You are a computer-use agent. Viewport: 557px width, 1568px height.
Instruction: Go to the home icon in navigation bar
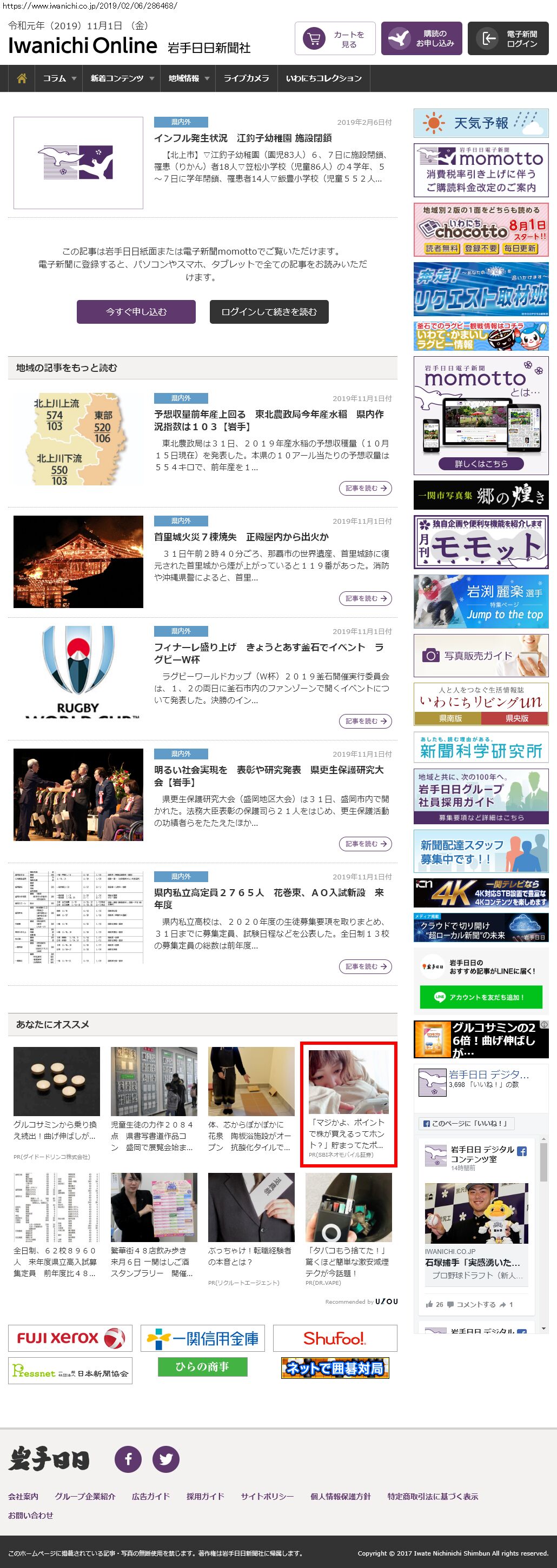pos(22,78)
